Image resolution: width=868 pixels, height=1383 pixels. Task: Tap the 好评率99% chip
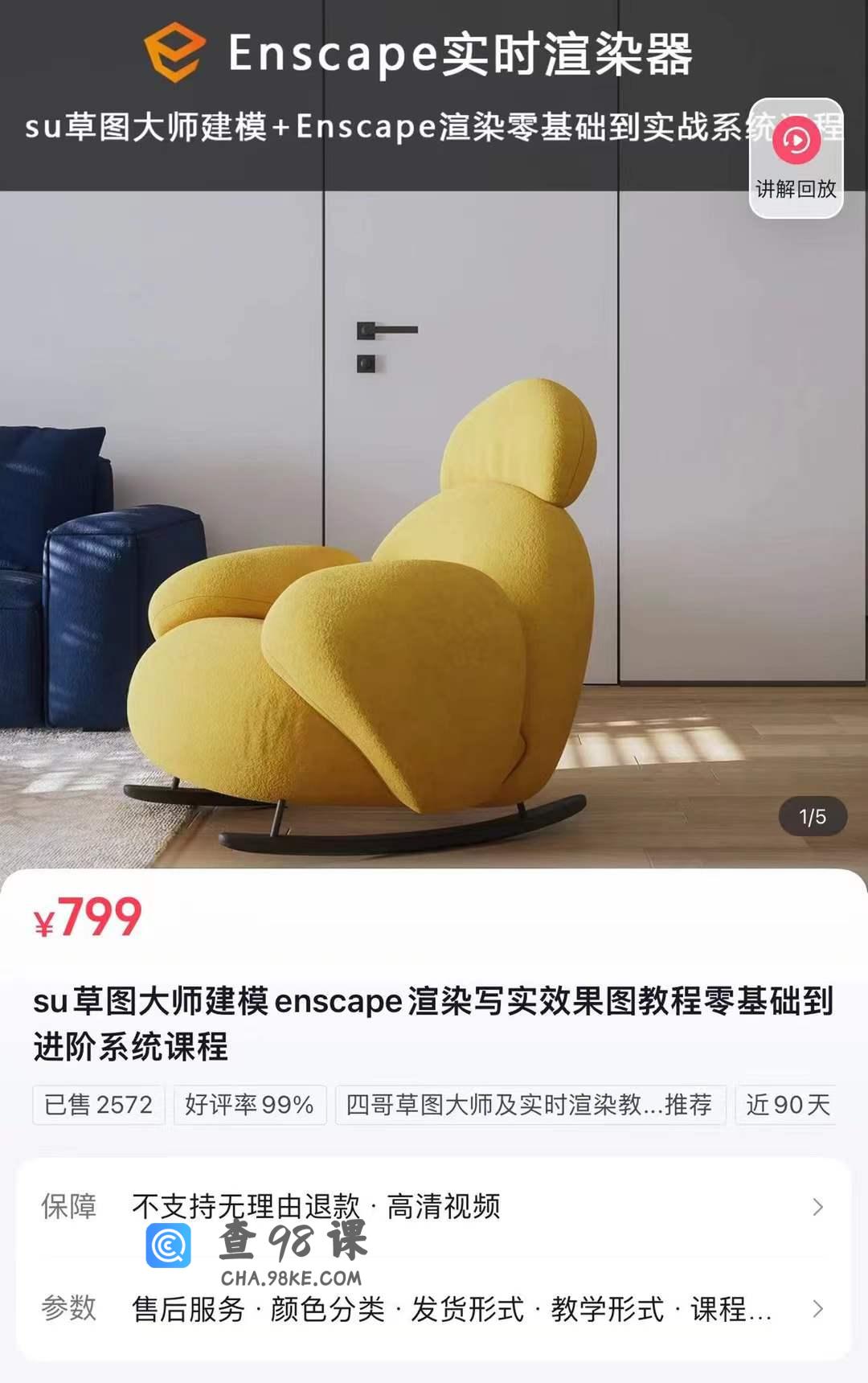(249, 1105)
